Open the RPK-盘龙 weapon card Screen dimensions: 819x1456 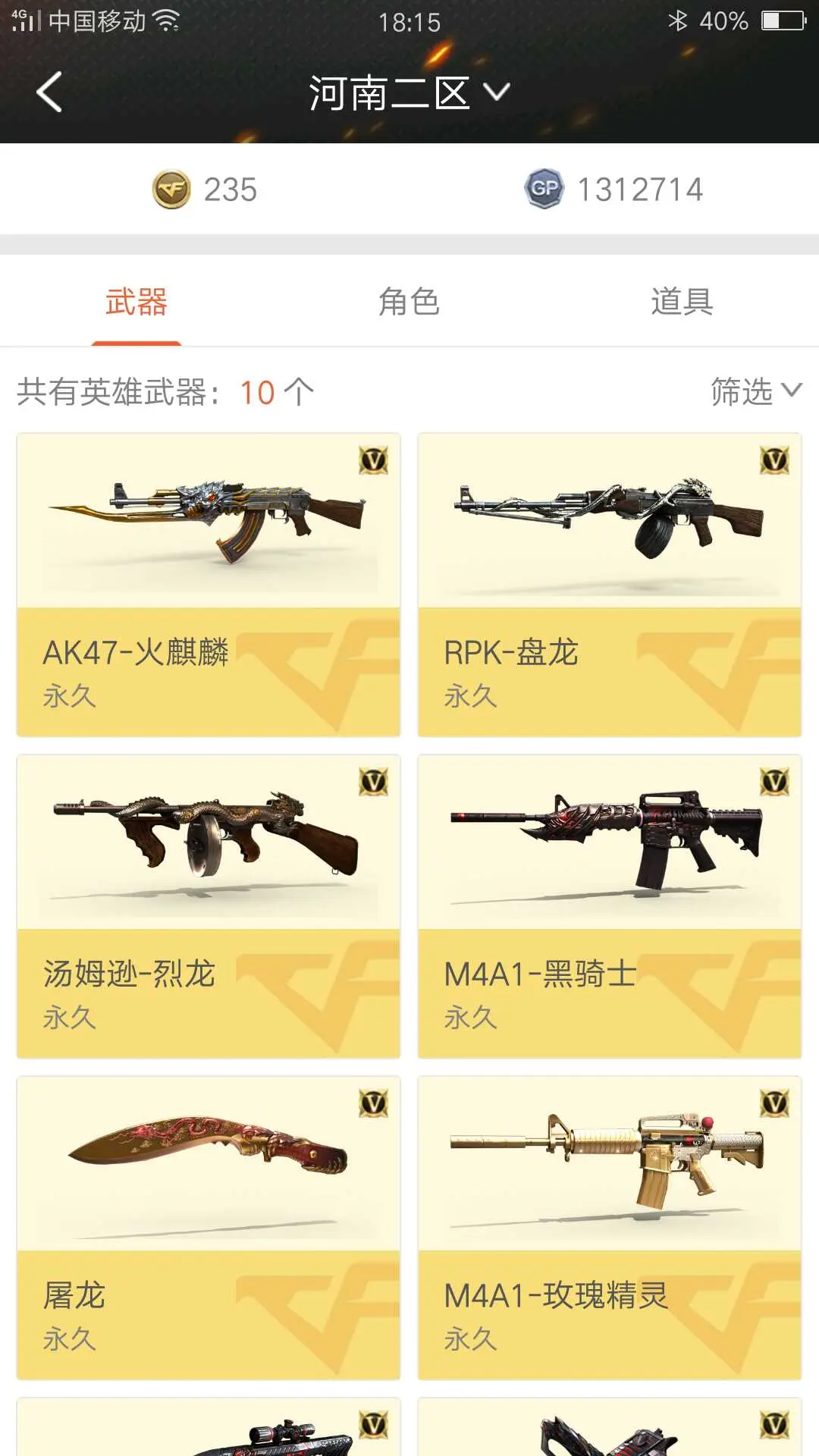tap(610, 584)
